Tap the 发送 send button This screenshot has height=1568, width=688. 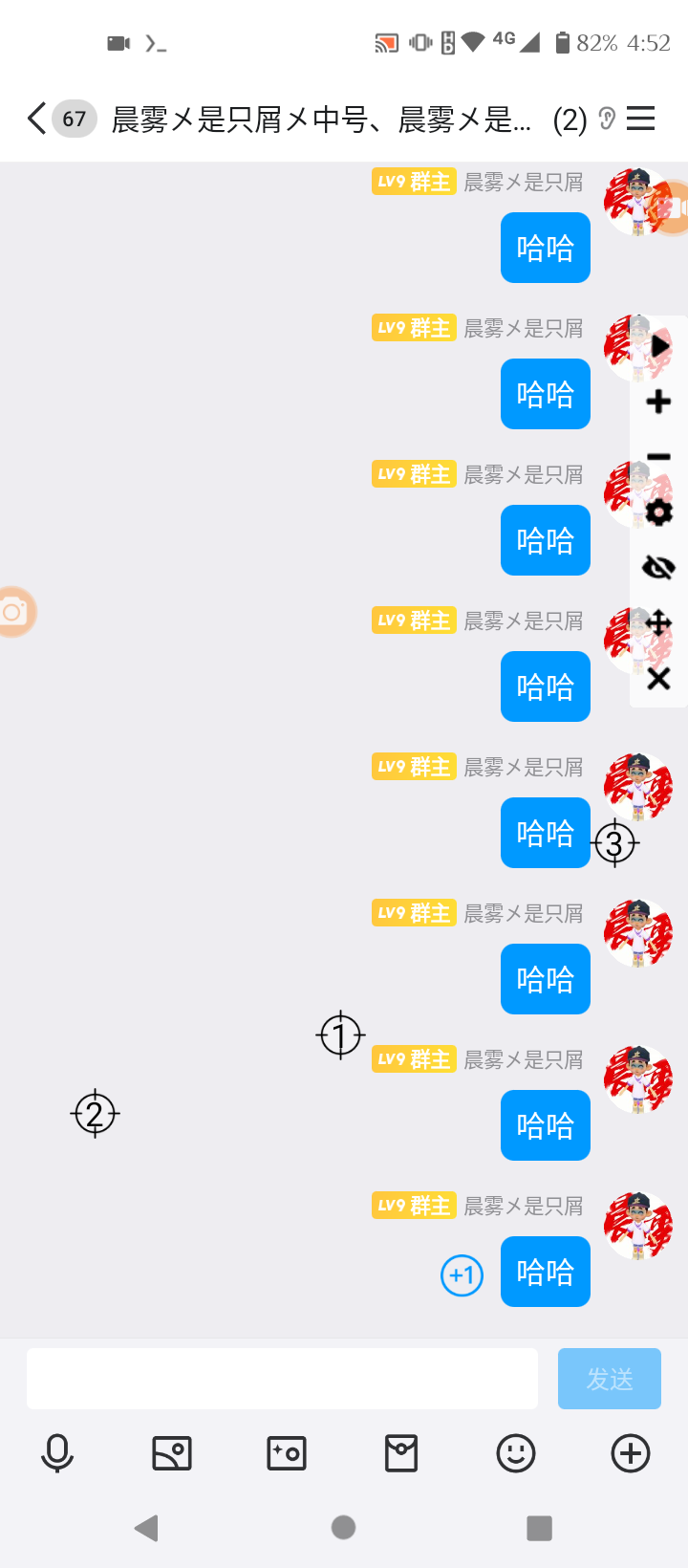tap(609, 1378)
